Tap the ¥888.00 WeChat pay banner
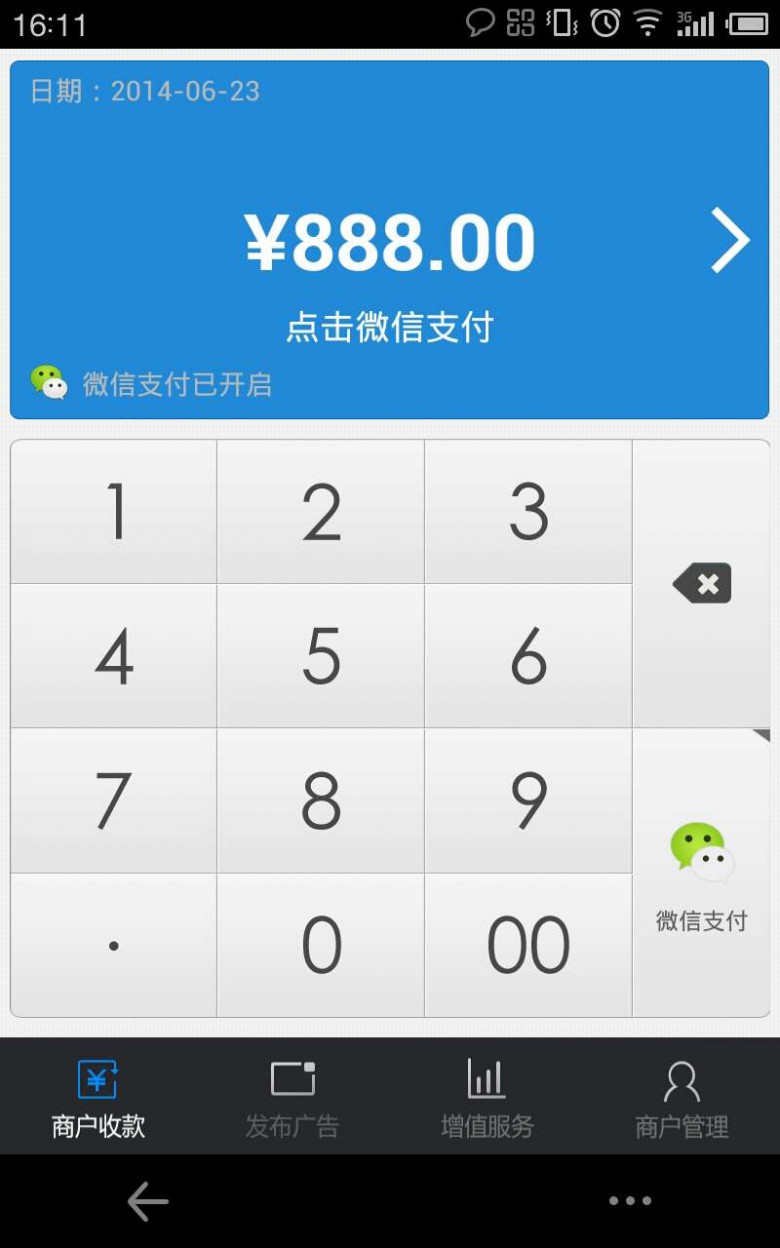The height and width of the screenshot is (1248, 780). (x=390, y=240)
